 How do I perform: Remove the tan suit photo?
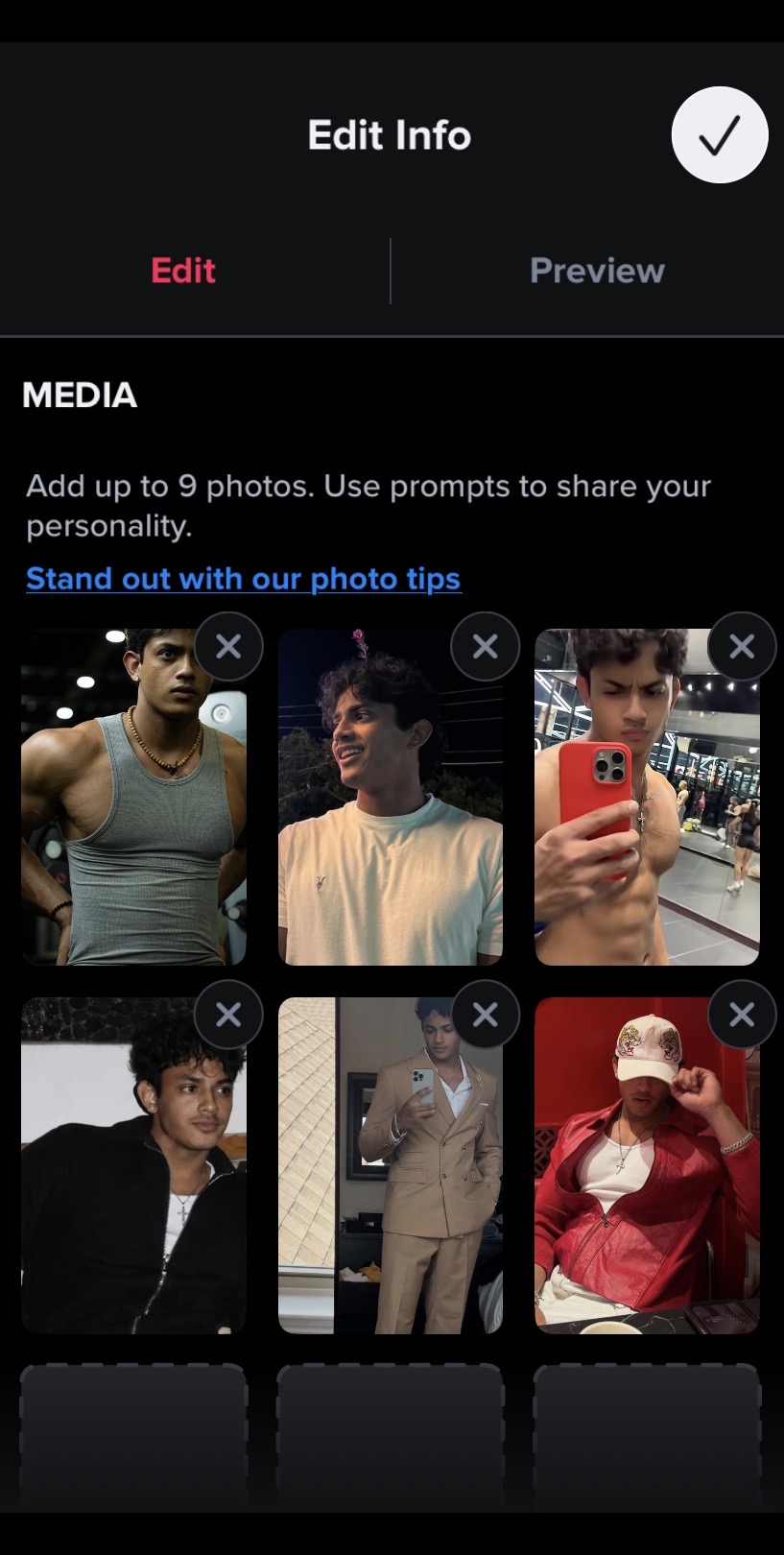click(486, 1015)
